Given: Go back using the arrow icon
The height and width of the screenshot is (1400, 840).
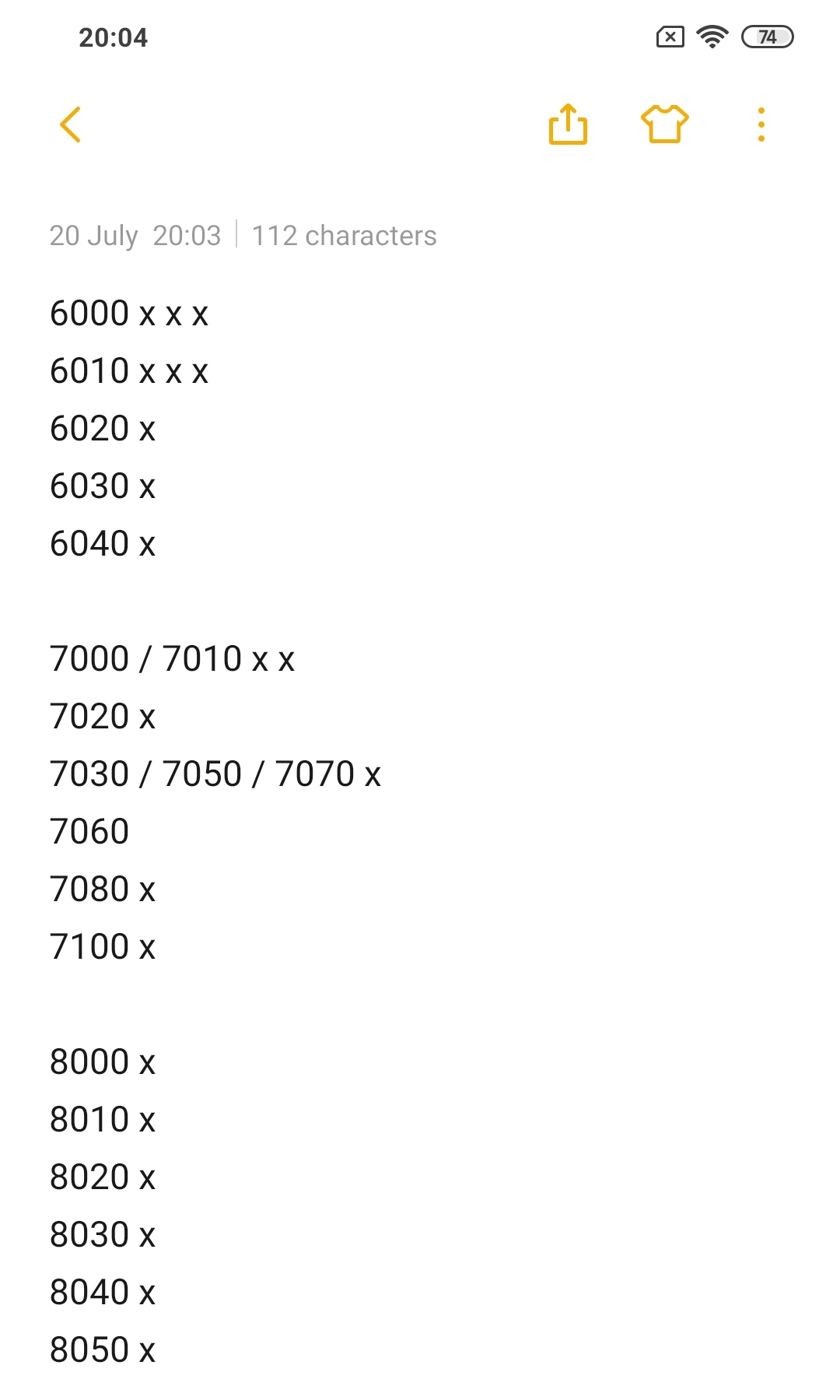Looking at the screenshot, I should tap(70, 125).
